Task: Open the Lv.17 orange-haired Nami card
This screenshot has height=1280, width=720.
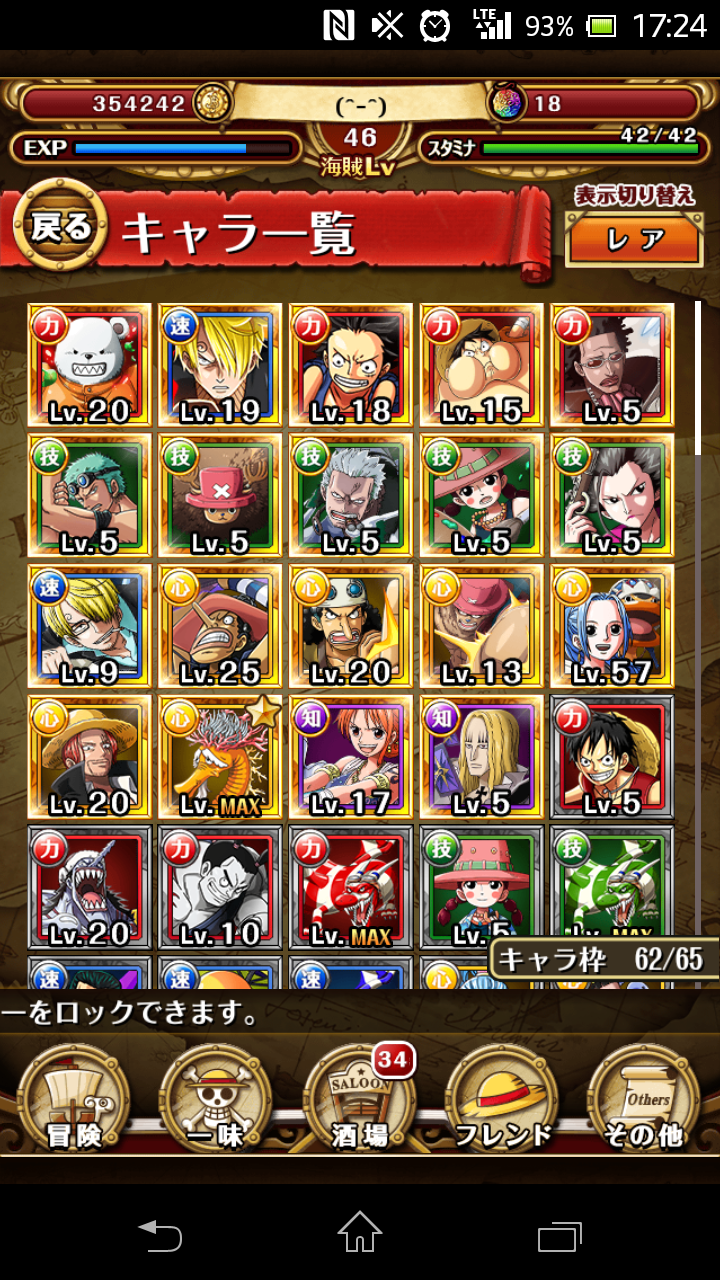Action: pyautogui.click(x=350, y=756)
